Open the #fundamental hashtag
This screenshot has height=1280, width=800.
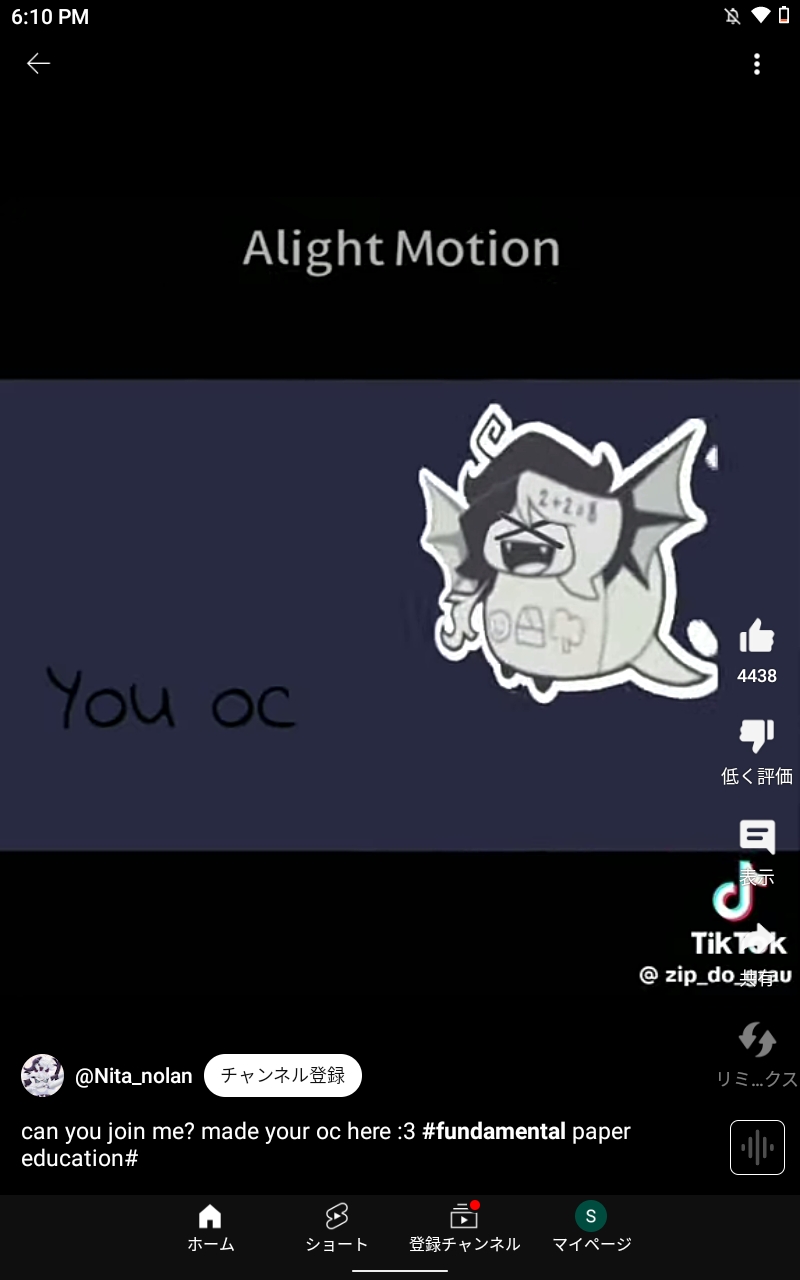[x=494, y=1132]
